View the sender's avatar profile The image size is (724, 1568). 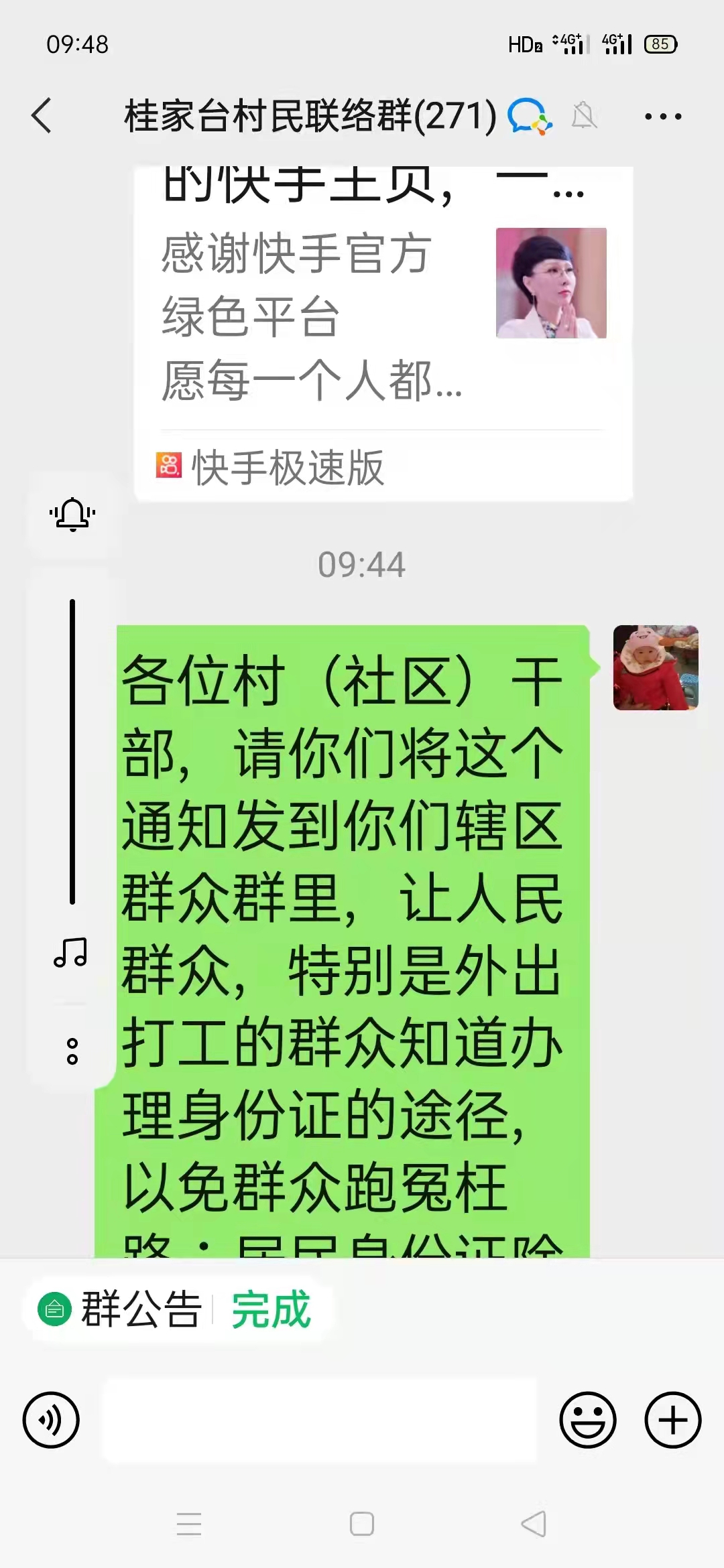tap(655, 667)
